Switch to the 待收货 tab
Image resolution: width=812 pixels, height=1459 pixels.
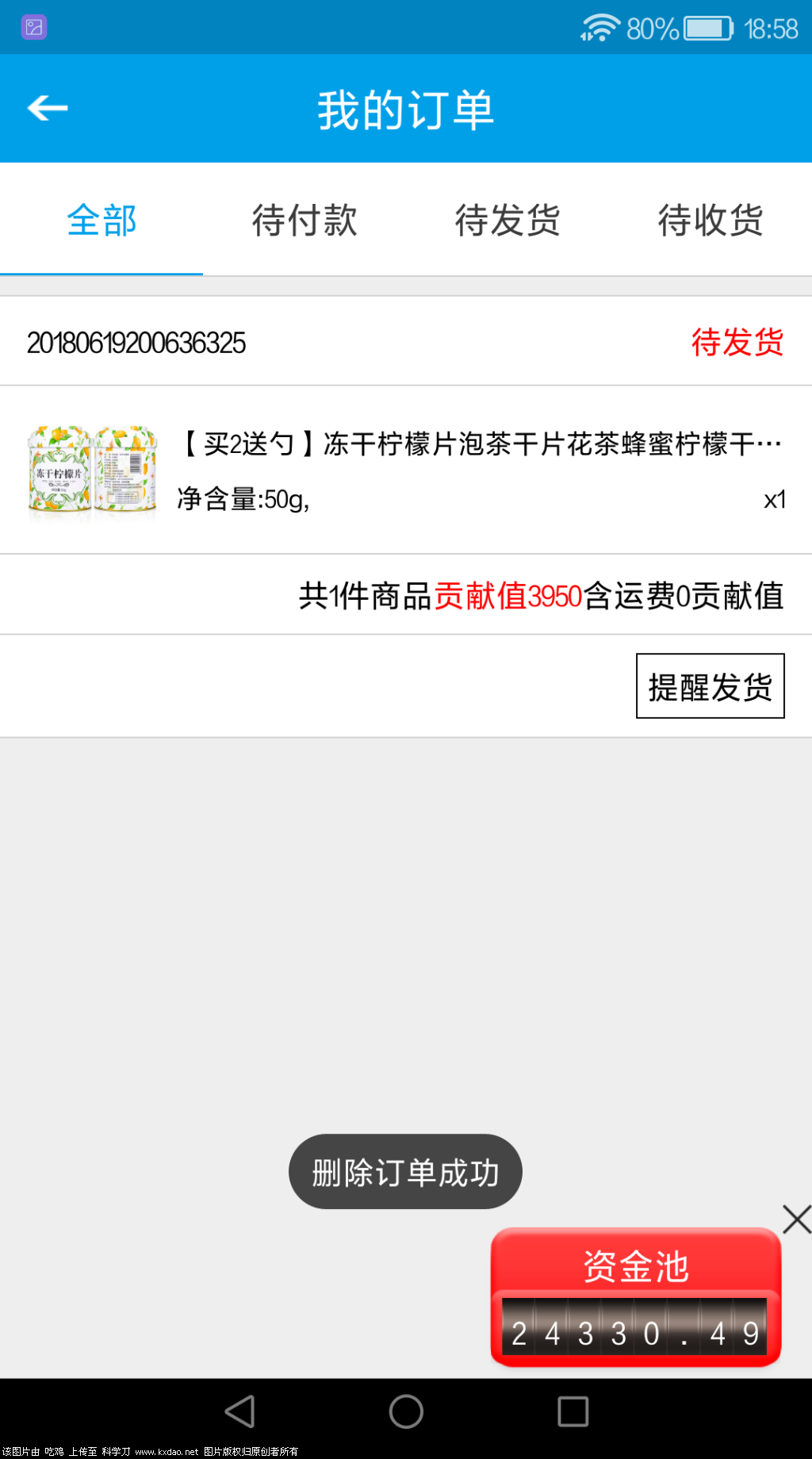coord(710,221)
